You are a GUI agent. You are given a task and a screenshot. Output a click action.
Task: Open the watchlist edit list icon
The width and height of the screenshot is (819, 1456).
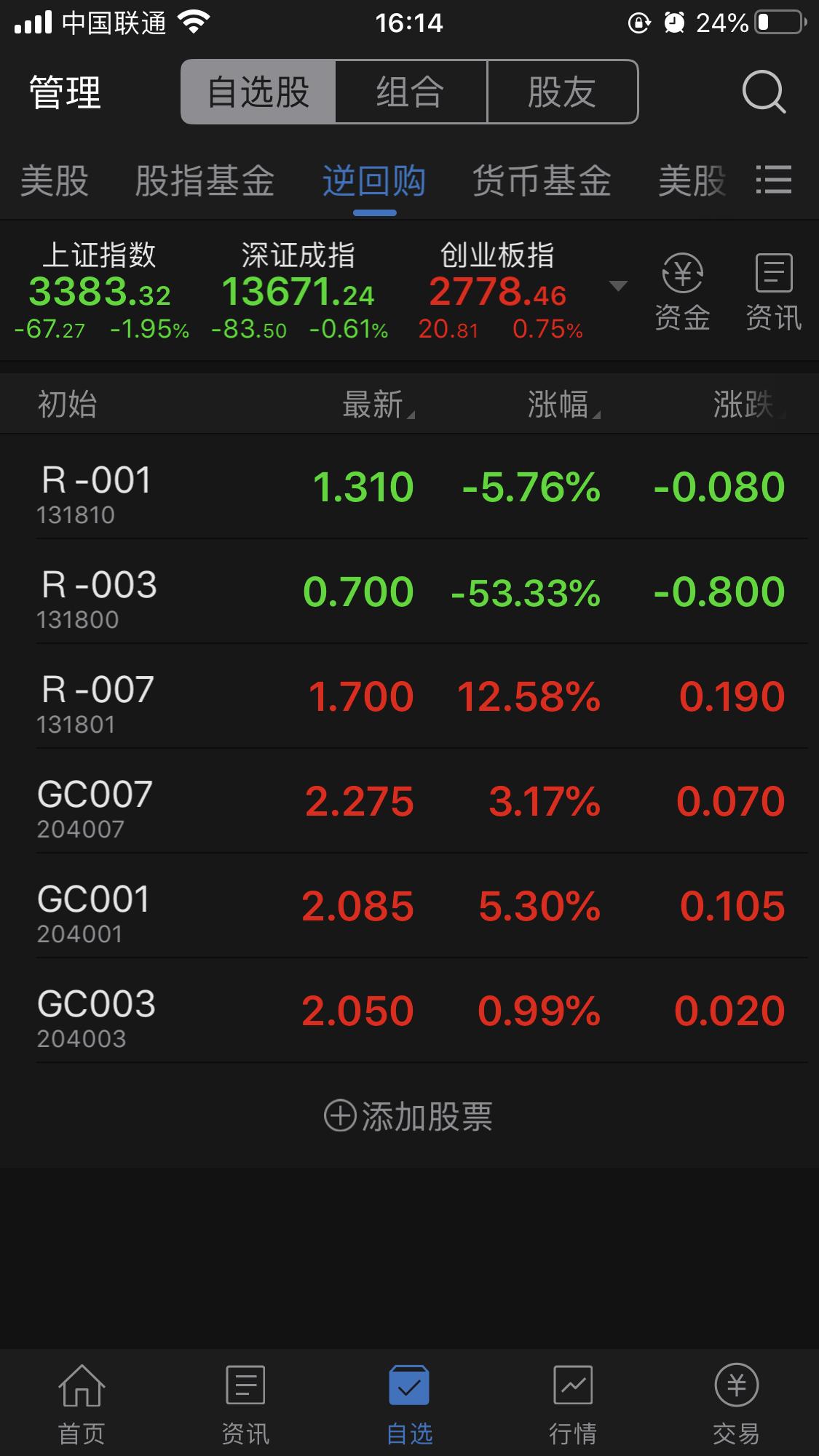pos(774,180)
